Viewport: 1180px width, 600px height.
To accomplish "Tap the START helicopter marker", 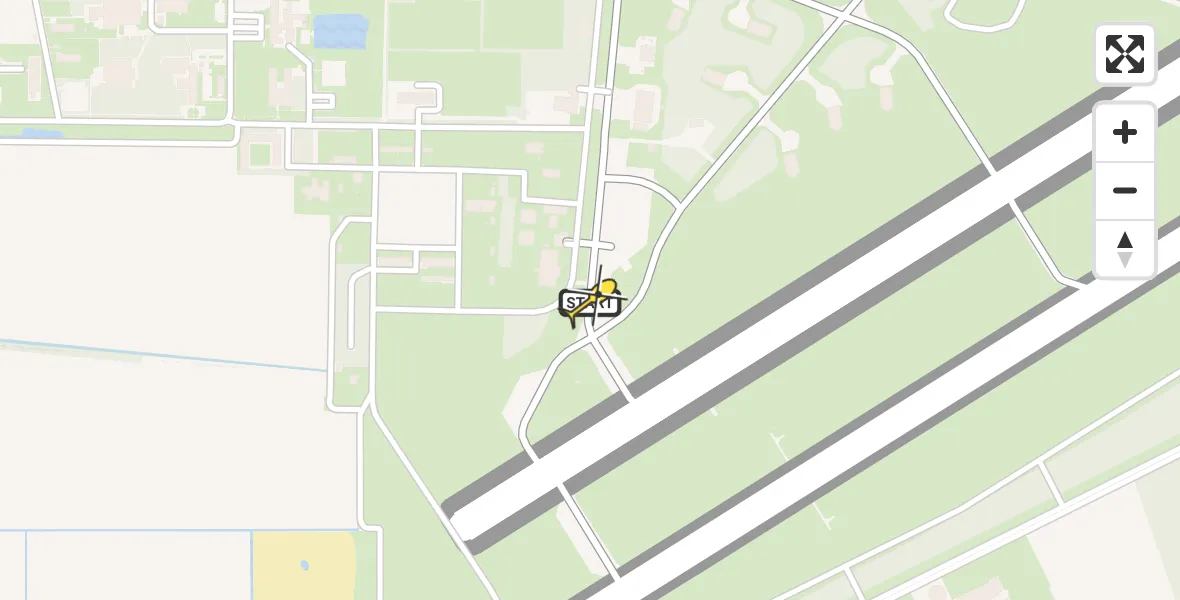I will point(591,302).
